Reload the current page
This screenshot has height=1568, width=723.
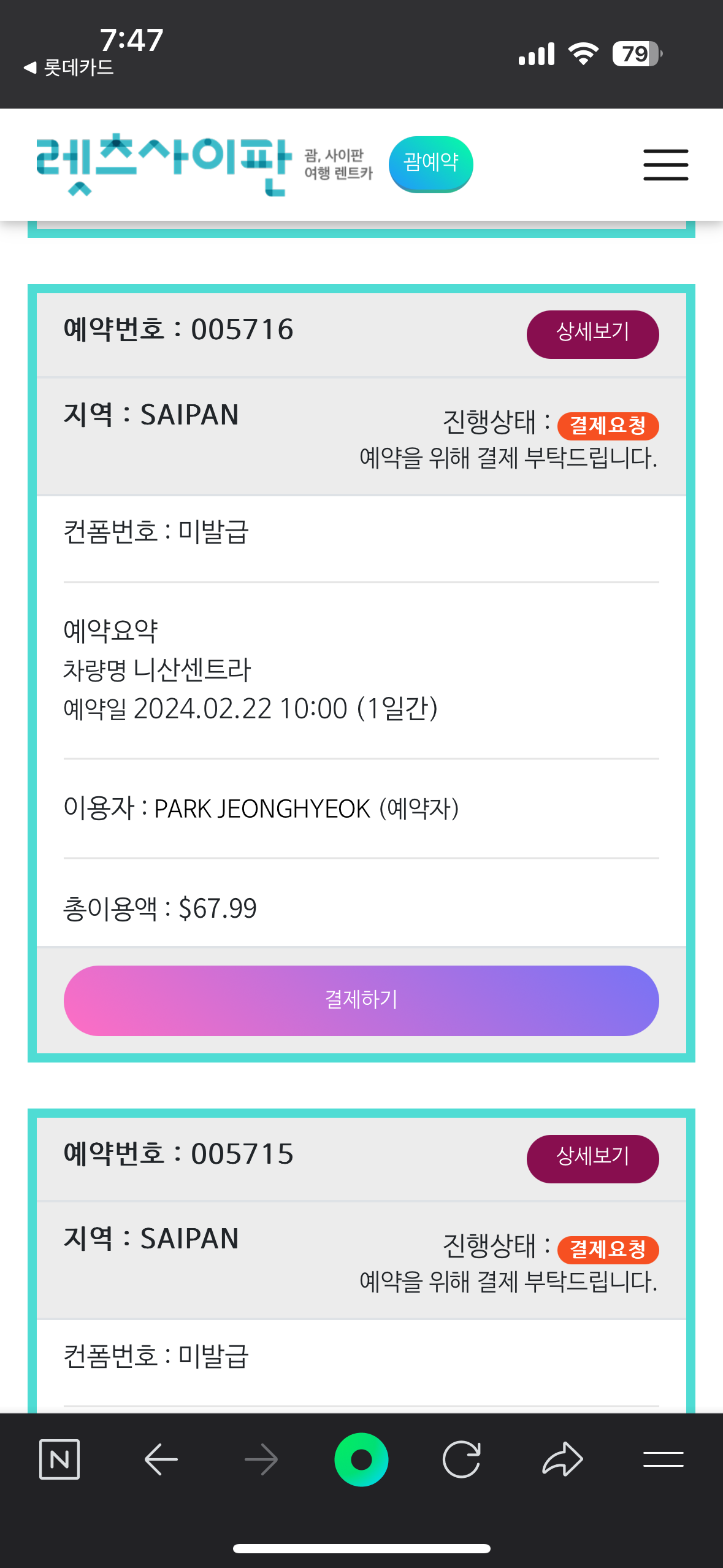461,1459
